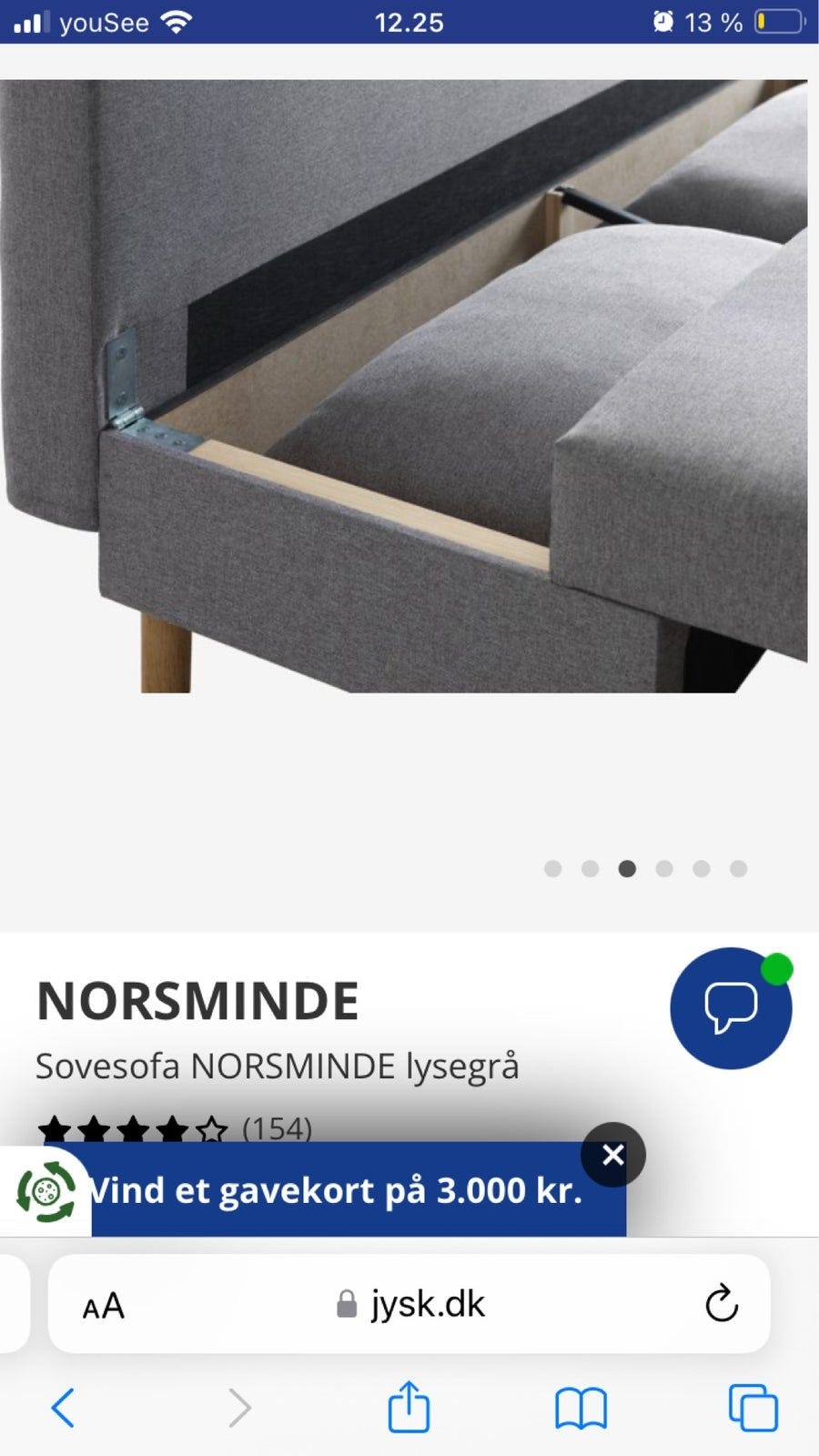Jump to the first image dot
The image size is (819, 1456).
(x=552, y=869)
